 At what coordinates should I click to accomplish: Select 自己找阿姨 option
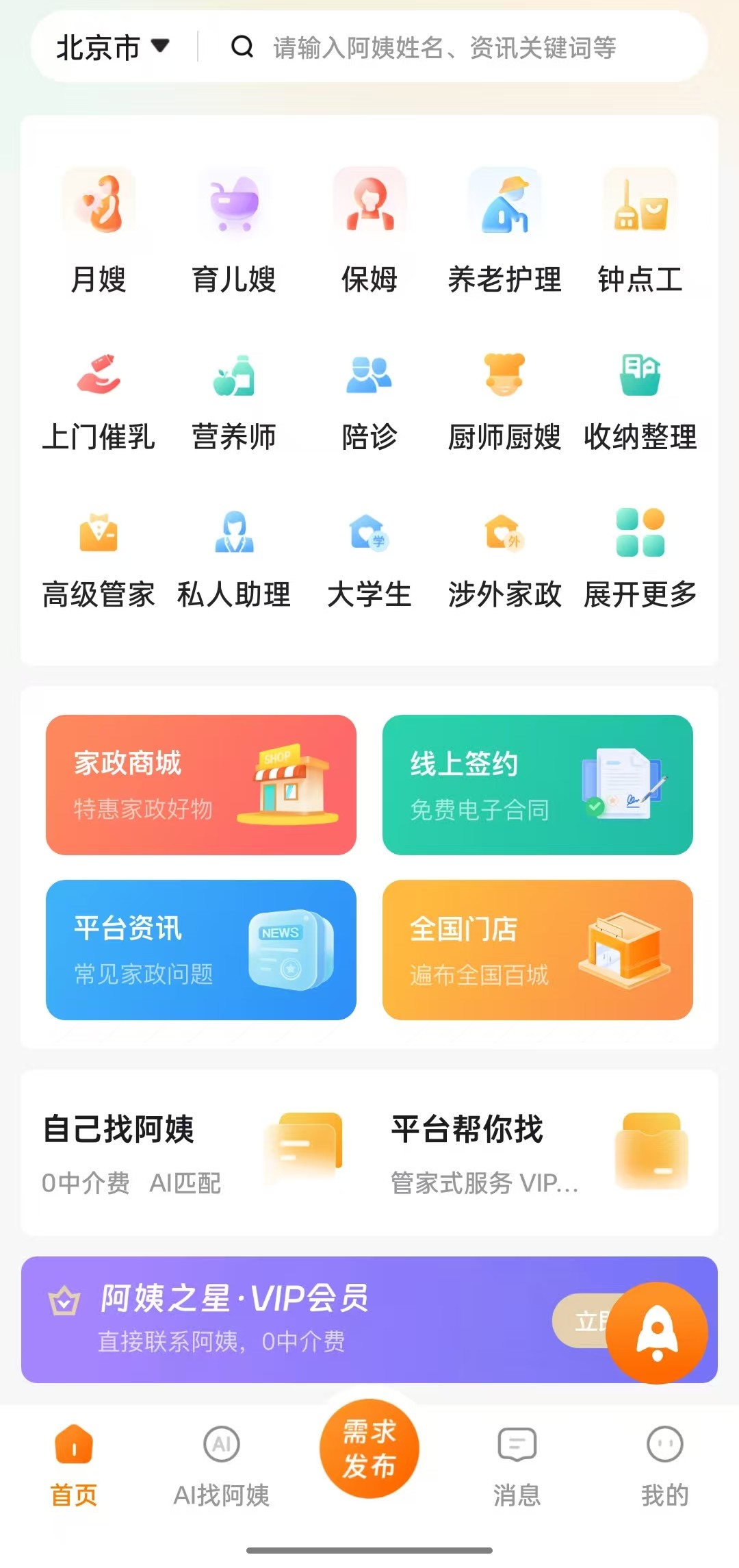pos(192,1153)
